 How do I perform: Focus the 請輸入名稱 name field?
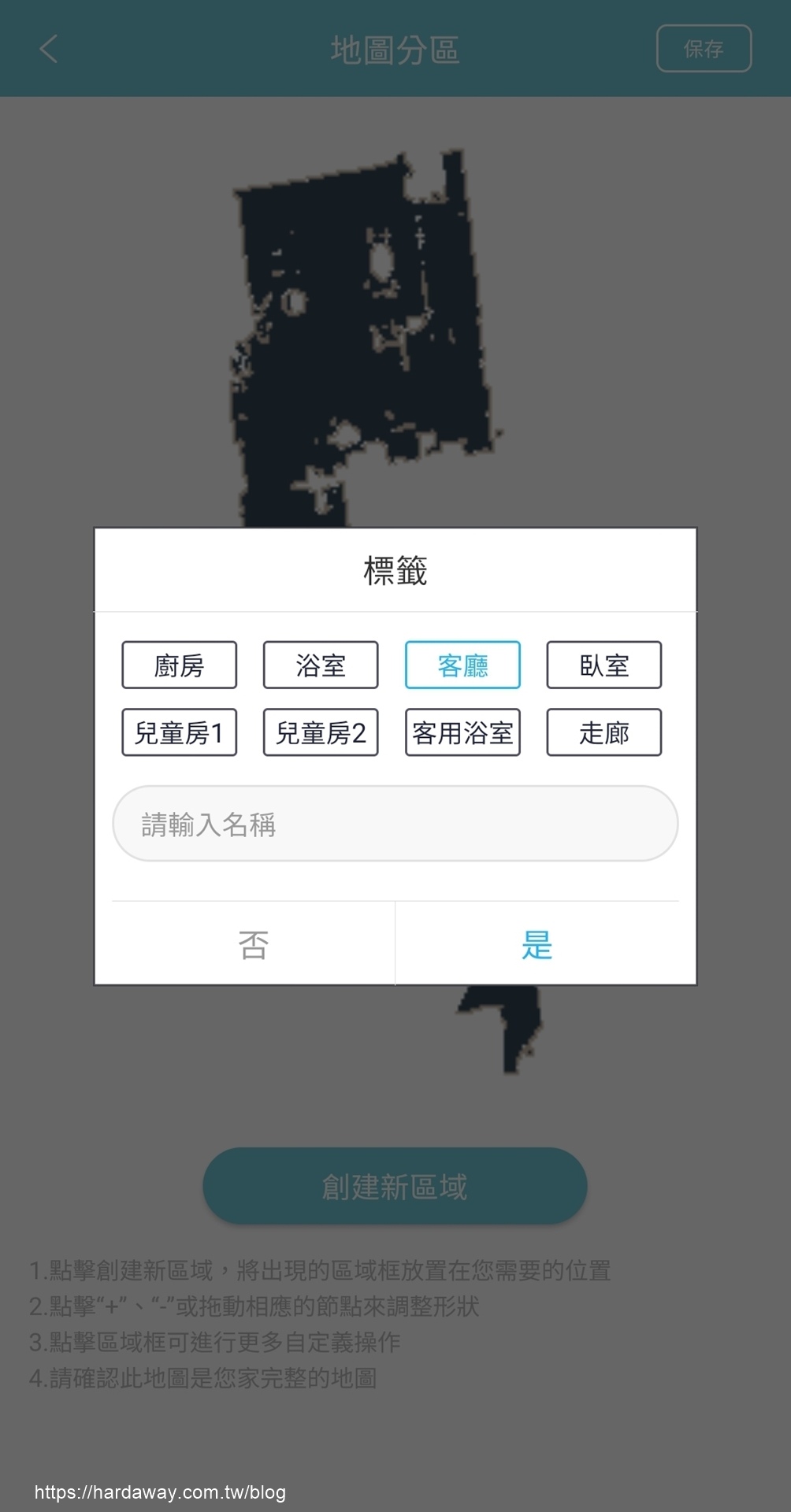pyautogui.click(x=395, y=824)
